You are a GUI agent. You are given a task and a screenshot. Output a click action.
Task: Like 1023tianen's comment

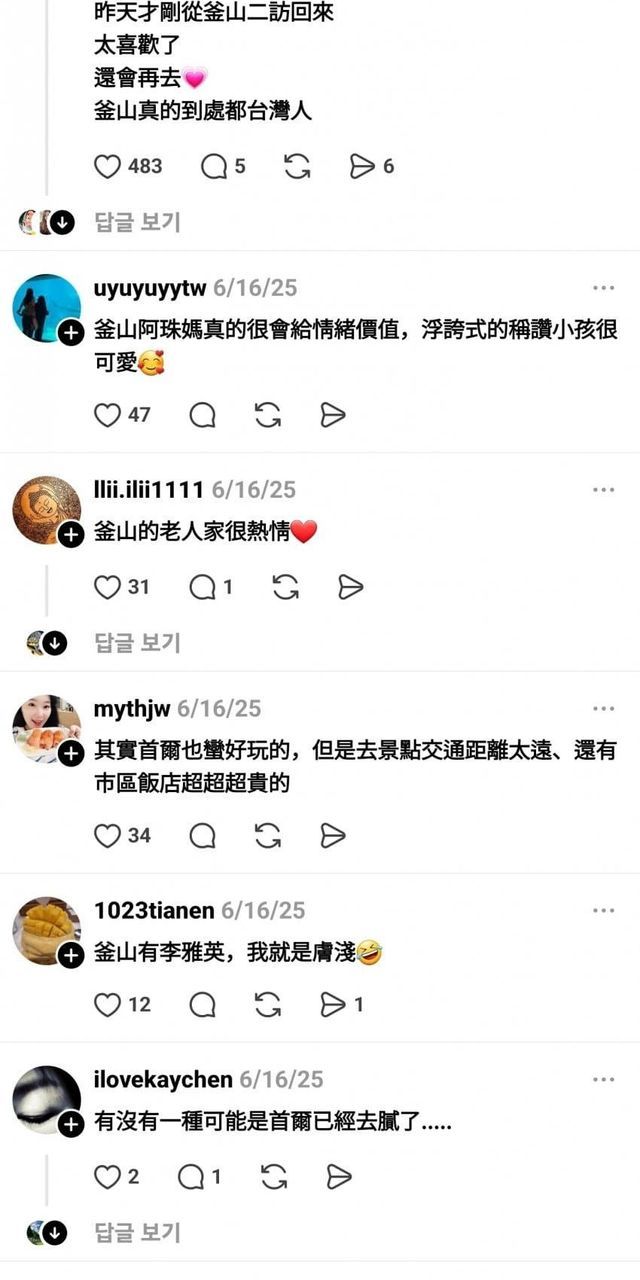click(107, 1004)
